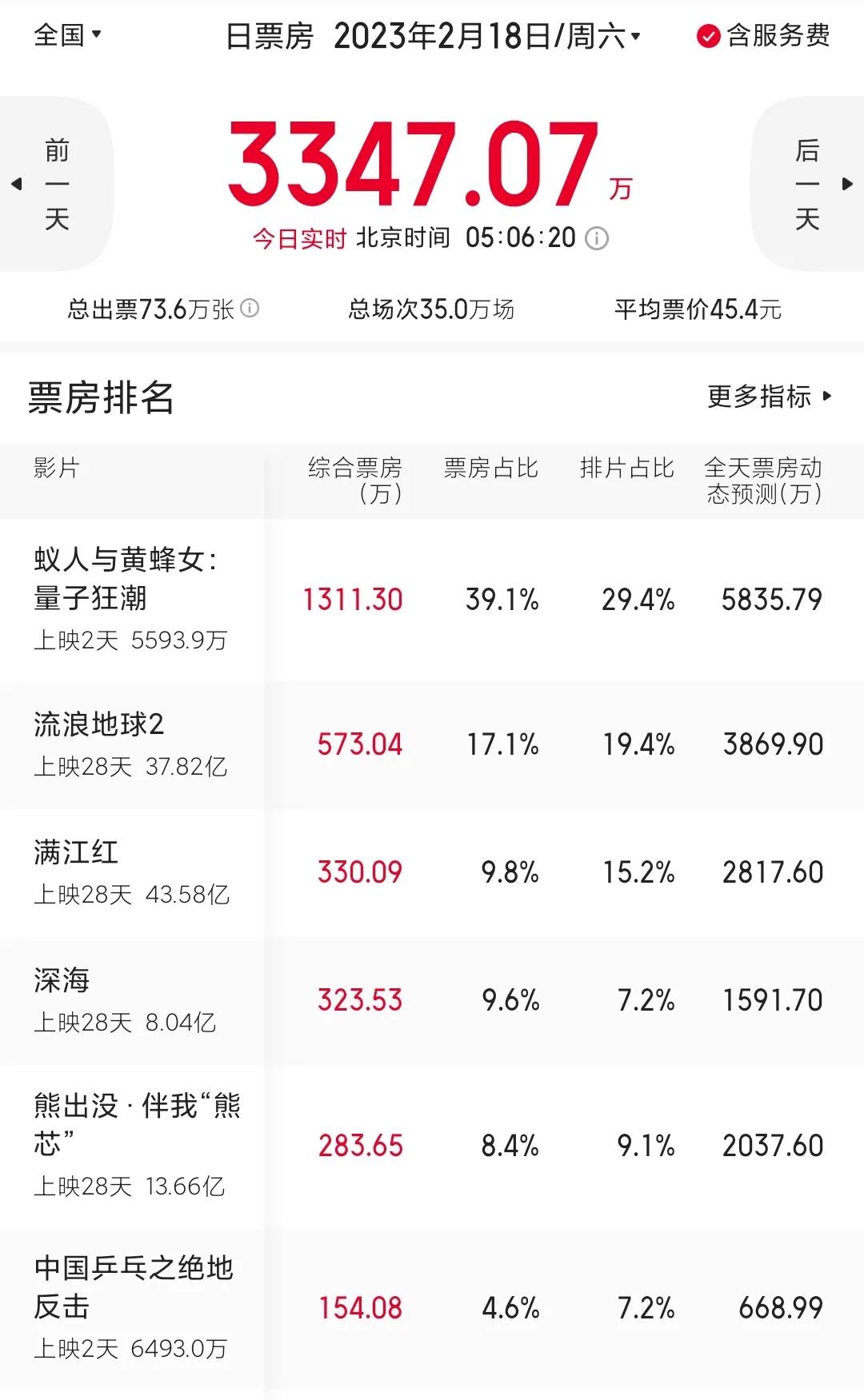Tap the info icon beside 总出票
Image resolution: width=864 pixels, height=1400 pixels.
[250, 308]
